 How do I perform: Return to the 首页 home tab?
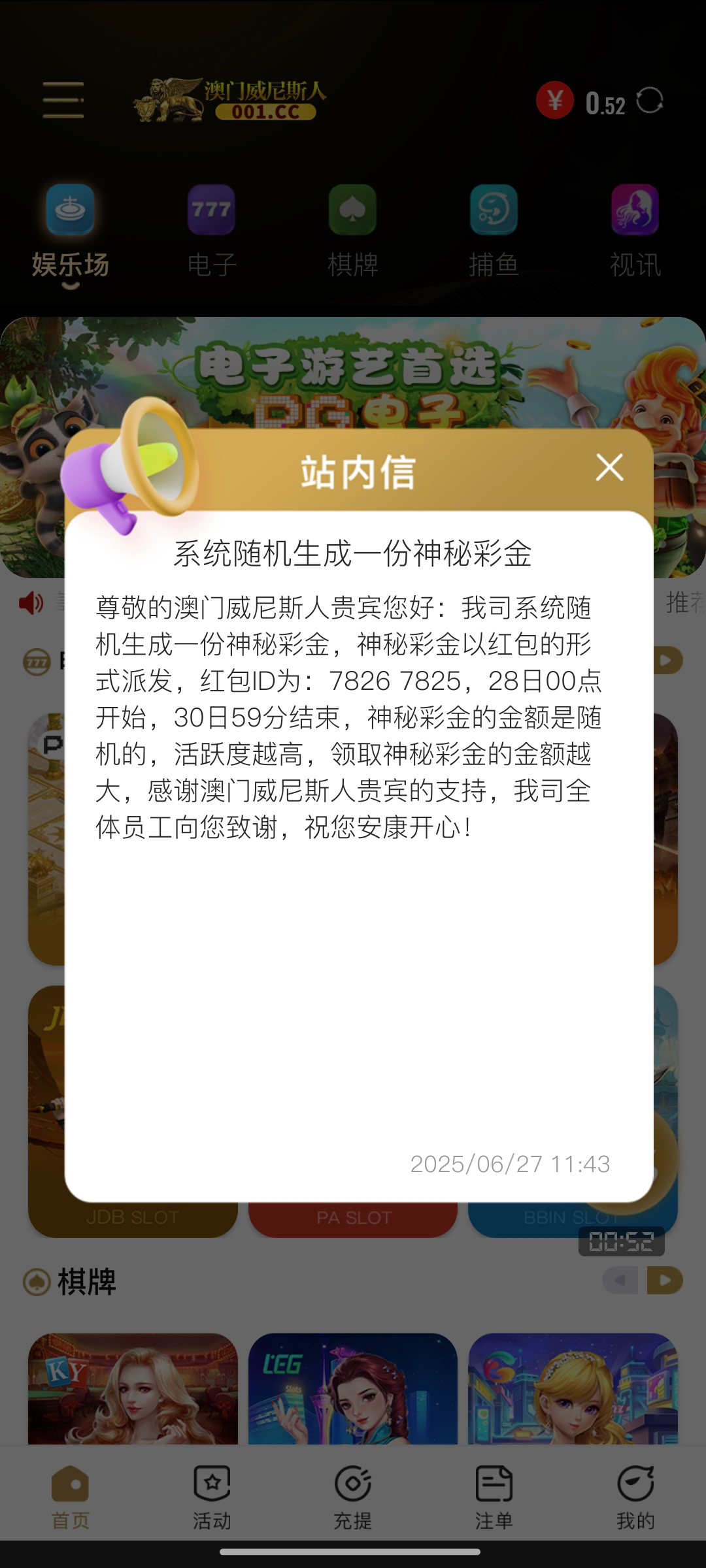coord(71,1497)
